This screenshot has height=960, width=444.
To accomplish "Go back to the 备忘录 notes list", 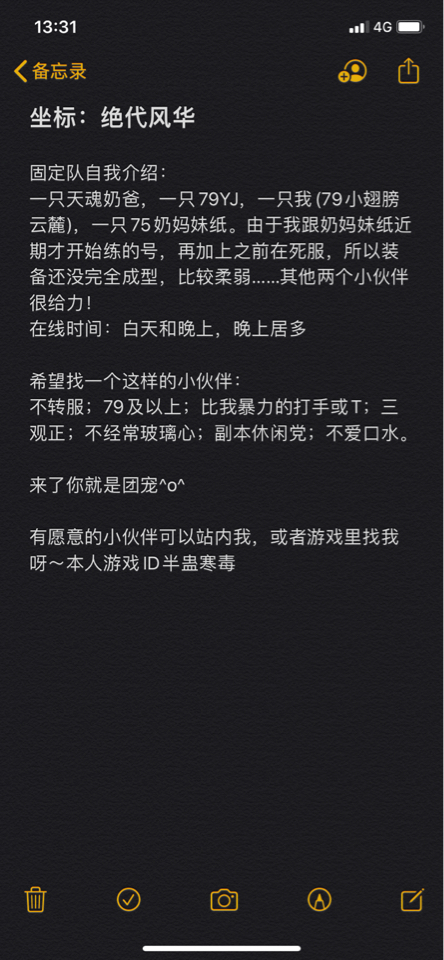I will pyautogui.click(x=50, y=71).
